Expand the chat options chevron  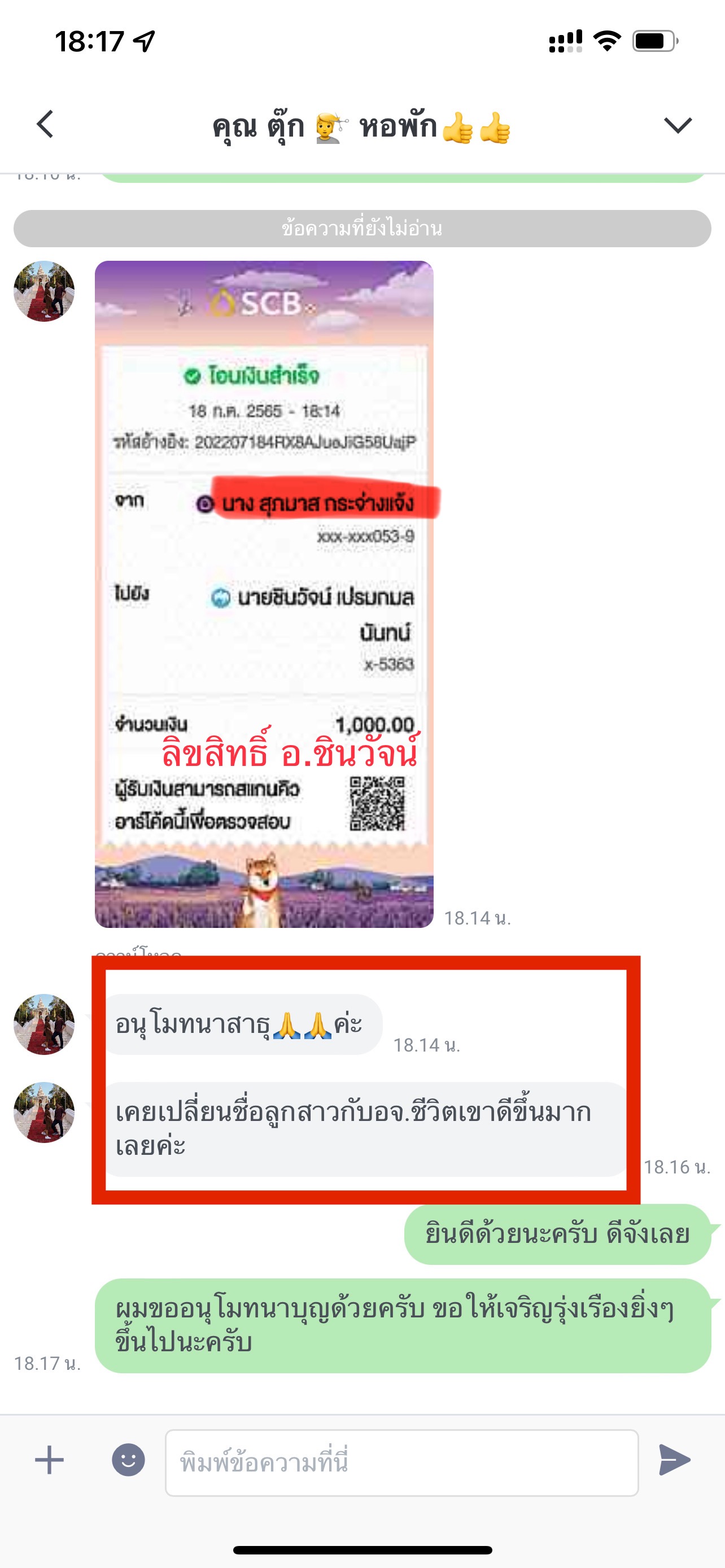coord(678,125)
